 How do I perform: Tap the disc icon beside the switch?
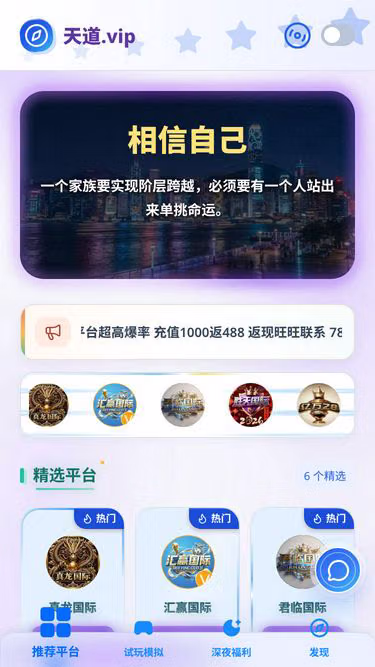click(x=297, y=35)
